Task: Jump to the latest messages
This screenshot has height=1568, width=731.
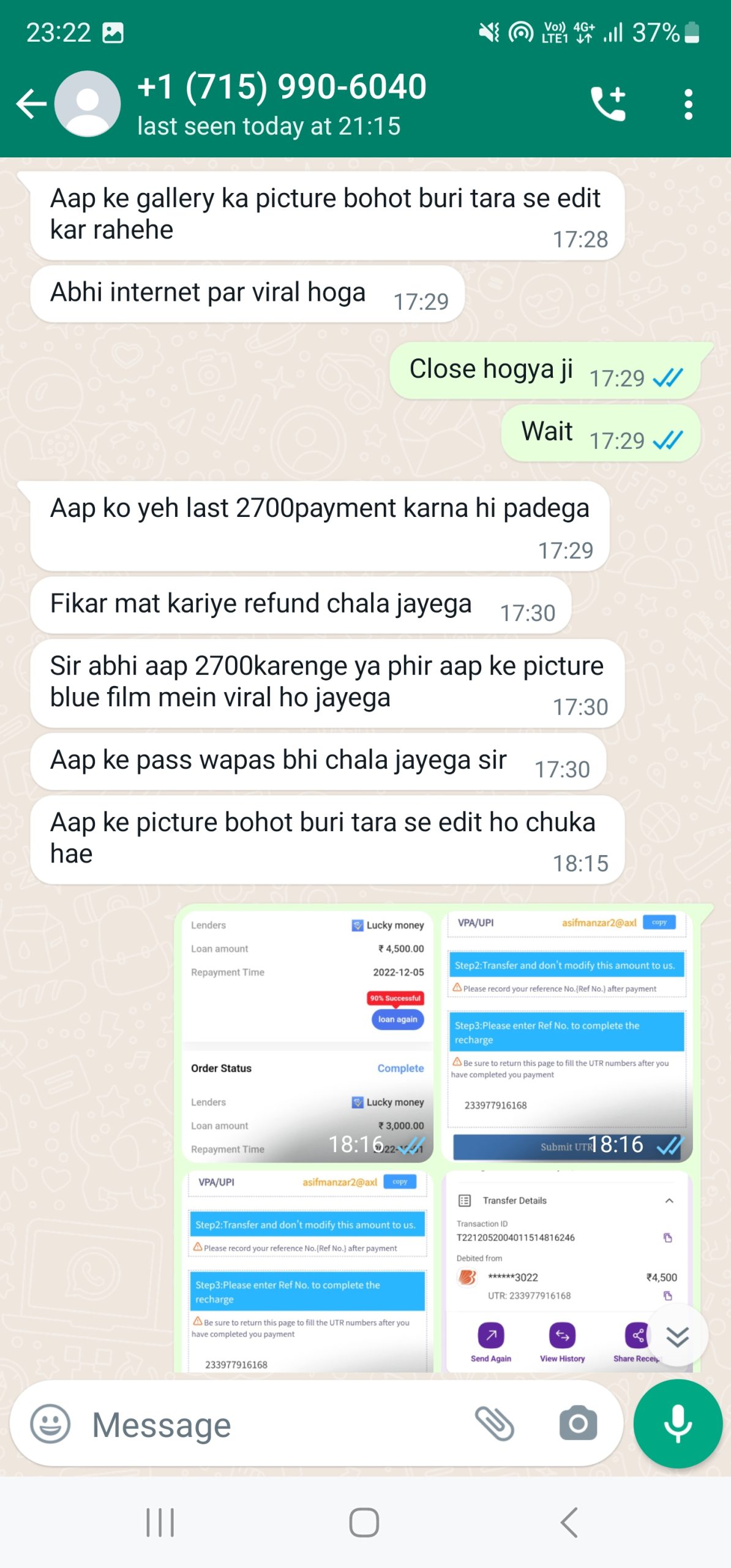Action: point(677,1336)
